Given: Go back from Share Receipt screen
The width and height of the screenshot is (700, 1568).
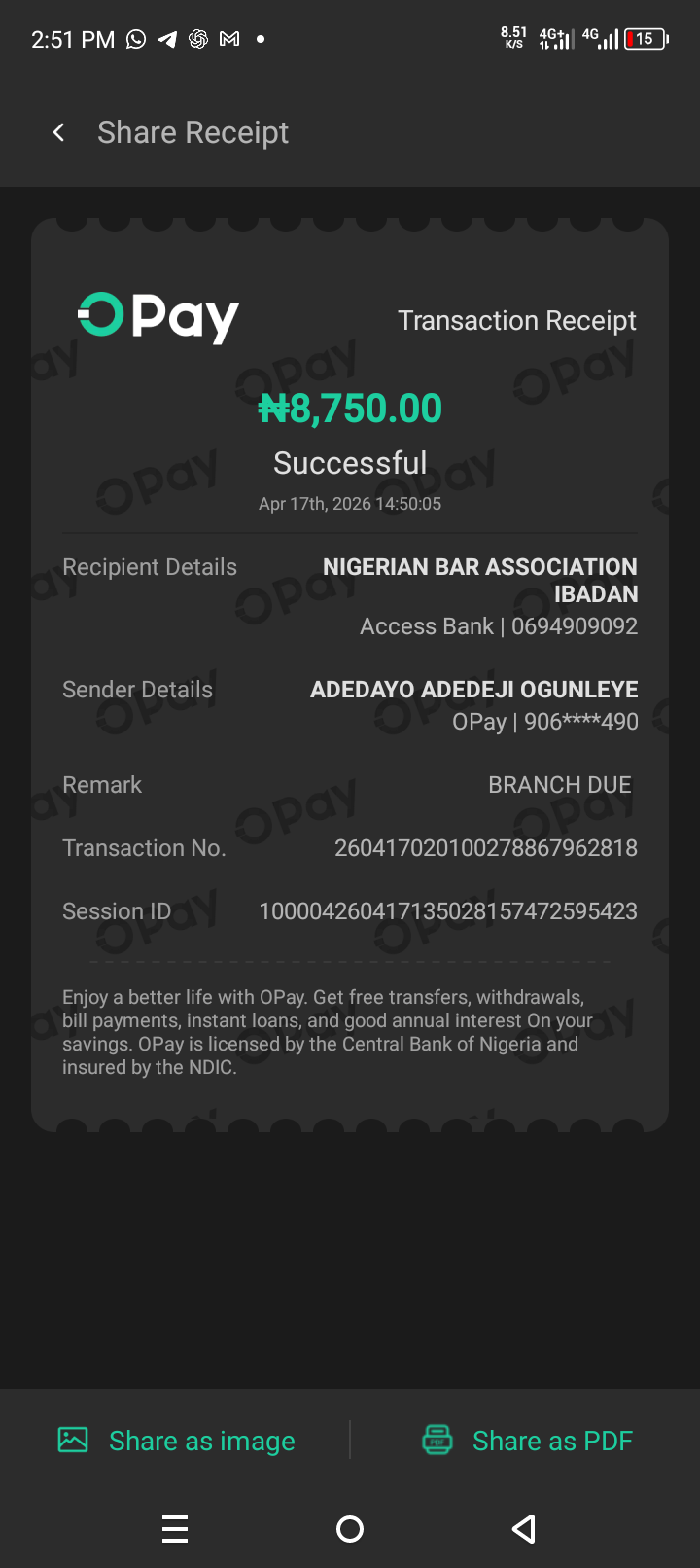Looking at the screenshot, I should click(59, 132).
